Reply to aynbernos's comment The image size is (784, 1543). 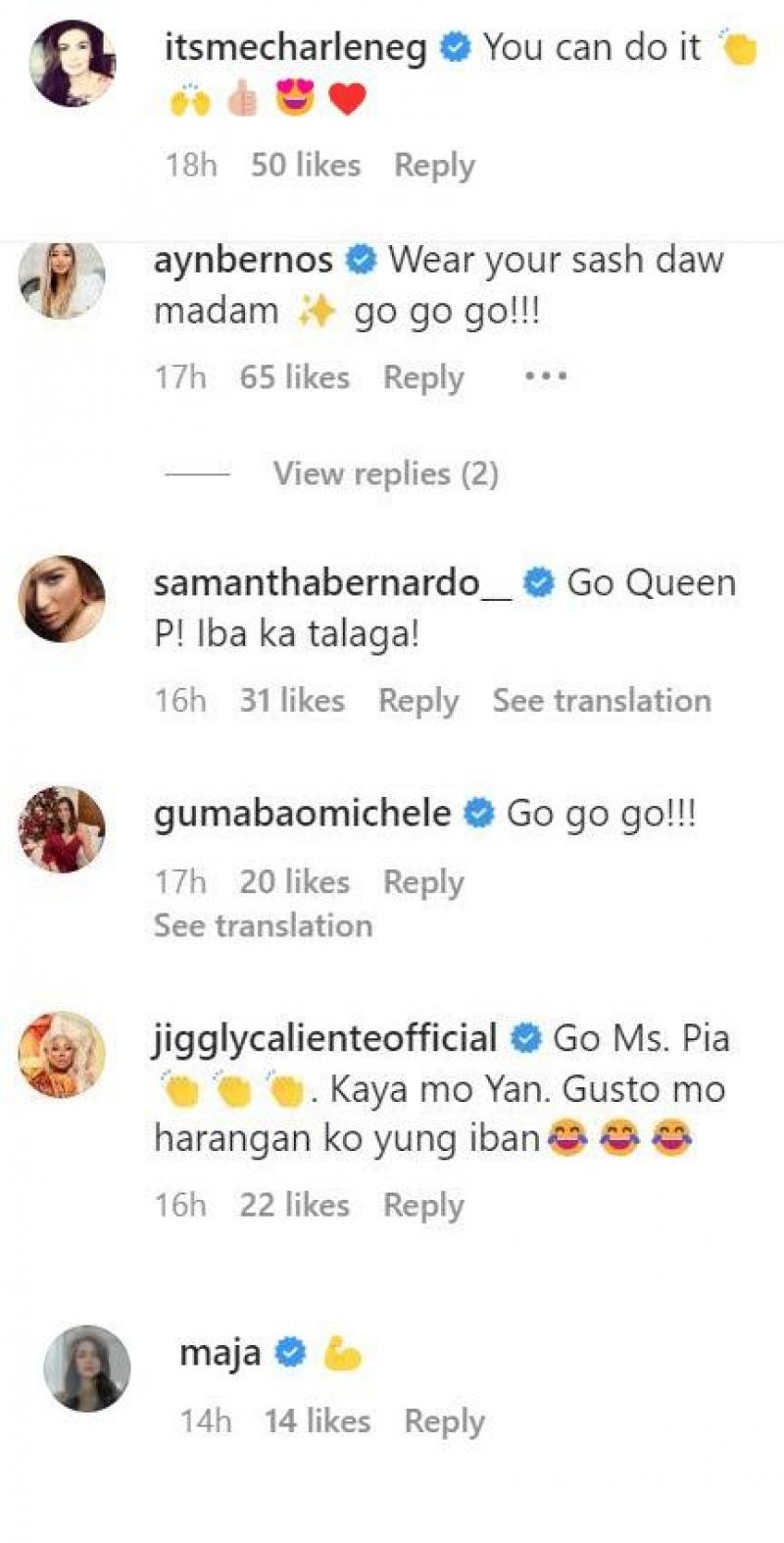tap(423, 377)
